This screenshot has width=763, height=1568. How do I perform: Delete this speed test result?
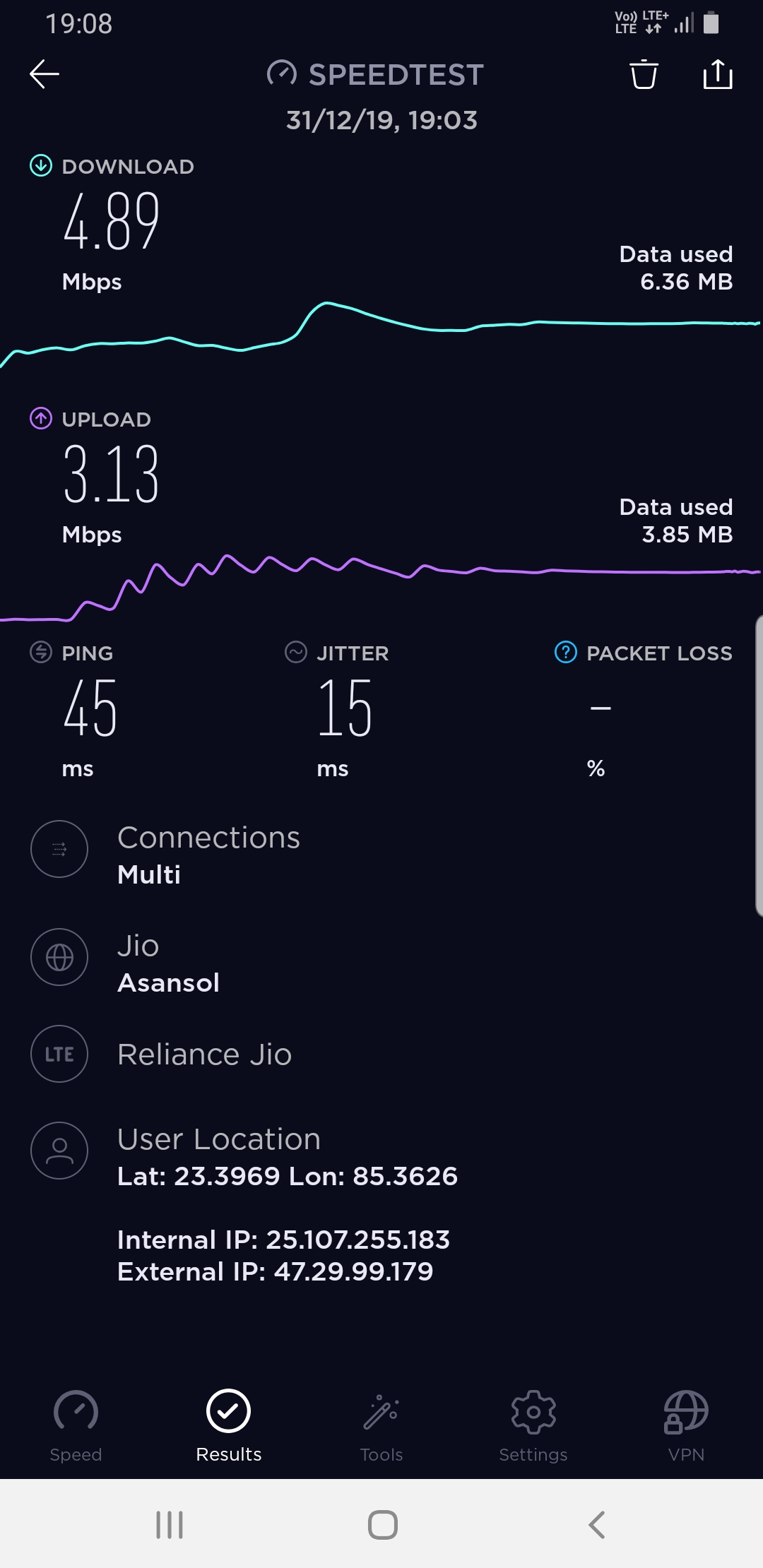point(644,74)
